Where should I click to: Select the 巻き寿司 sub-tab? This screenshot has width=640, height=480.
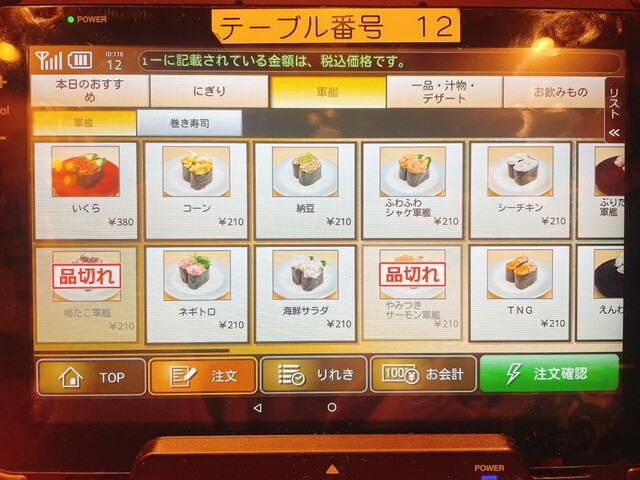[x=189, y=123]
